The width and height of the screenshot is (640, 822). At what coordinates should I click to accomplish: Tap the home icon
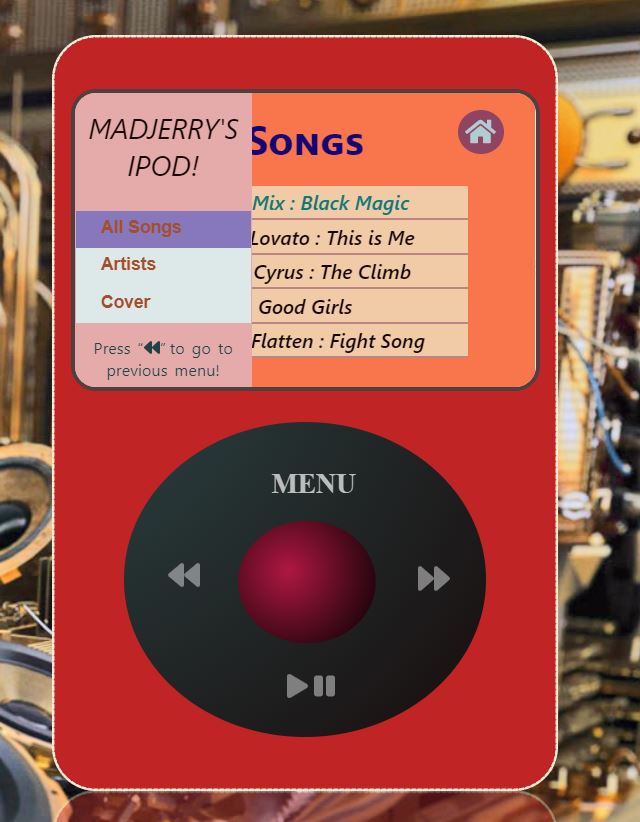click(x=481, y=132)
